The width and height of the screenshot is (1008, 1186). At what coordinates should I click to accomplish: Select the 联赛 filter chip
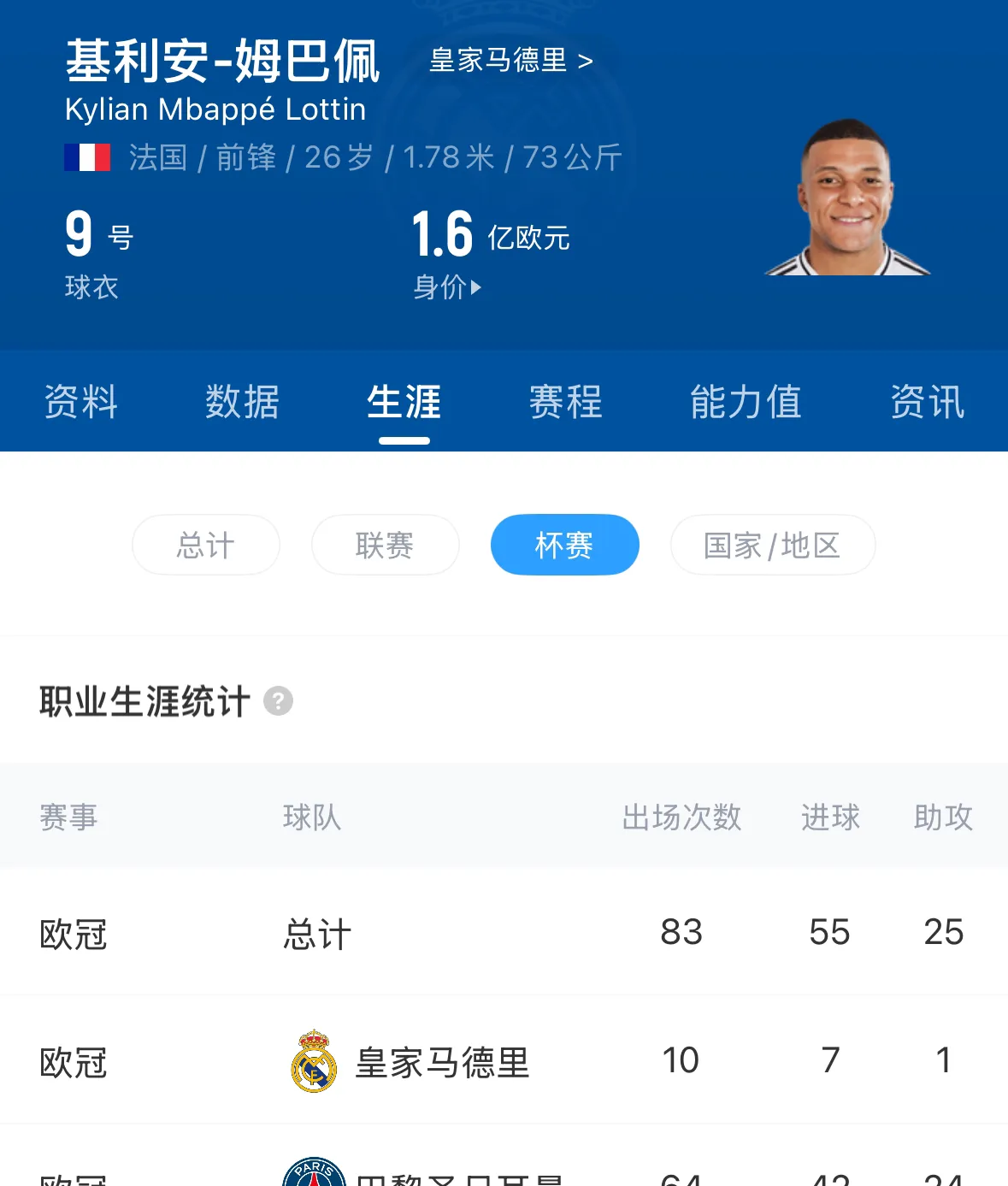click(x=385, y=545)
